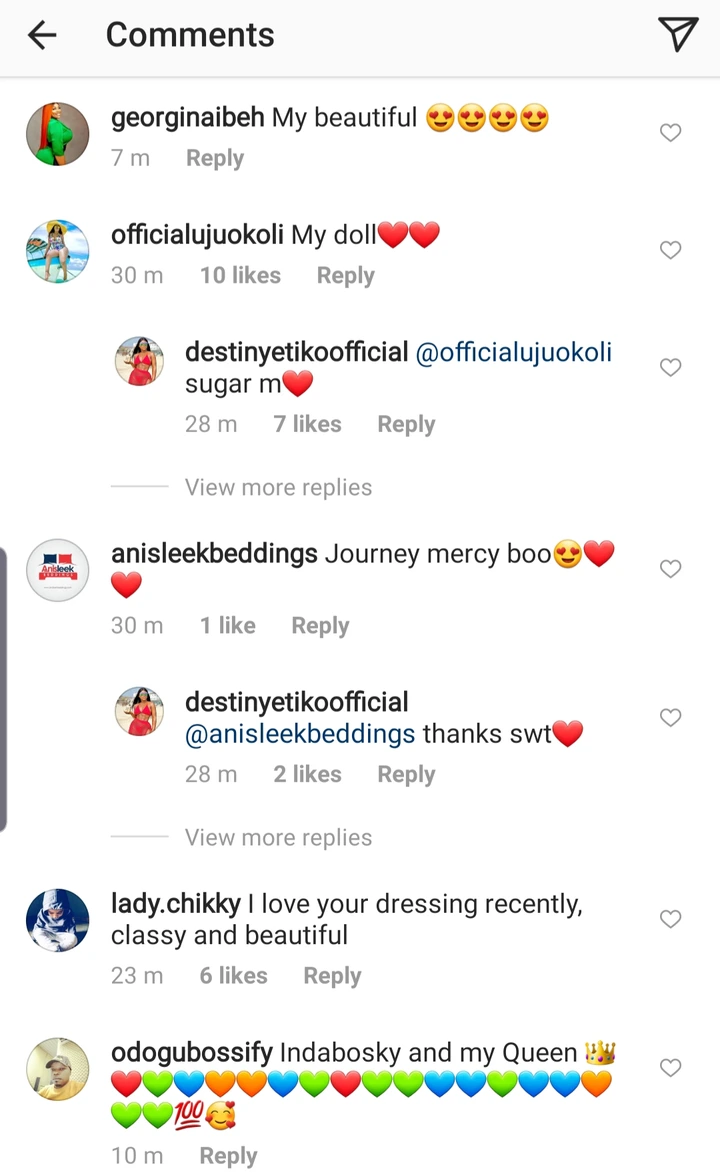
Task: View more replies under anisleekbeddings' comment
Action: (278, 837)
